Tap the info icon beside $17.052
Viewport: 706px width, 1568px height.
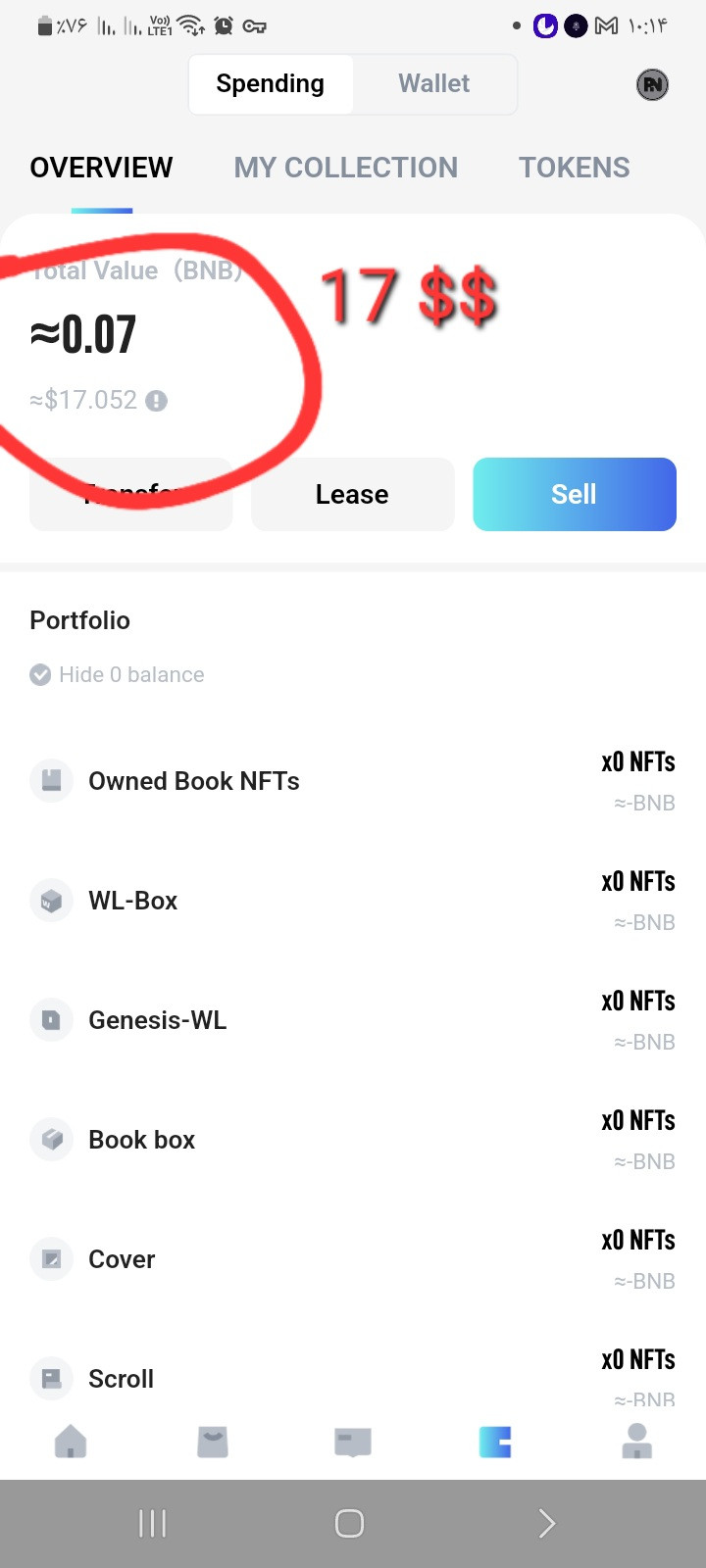(156, 401)
